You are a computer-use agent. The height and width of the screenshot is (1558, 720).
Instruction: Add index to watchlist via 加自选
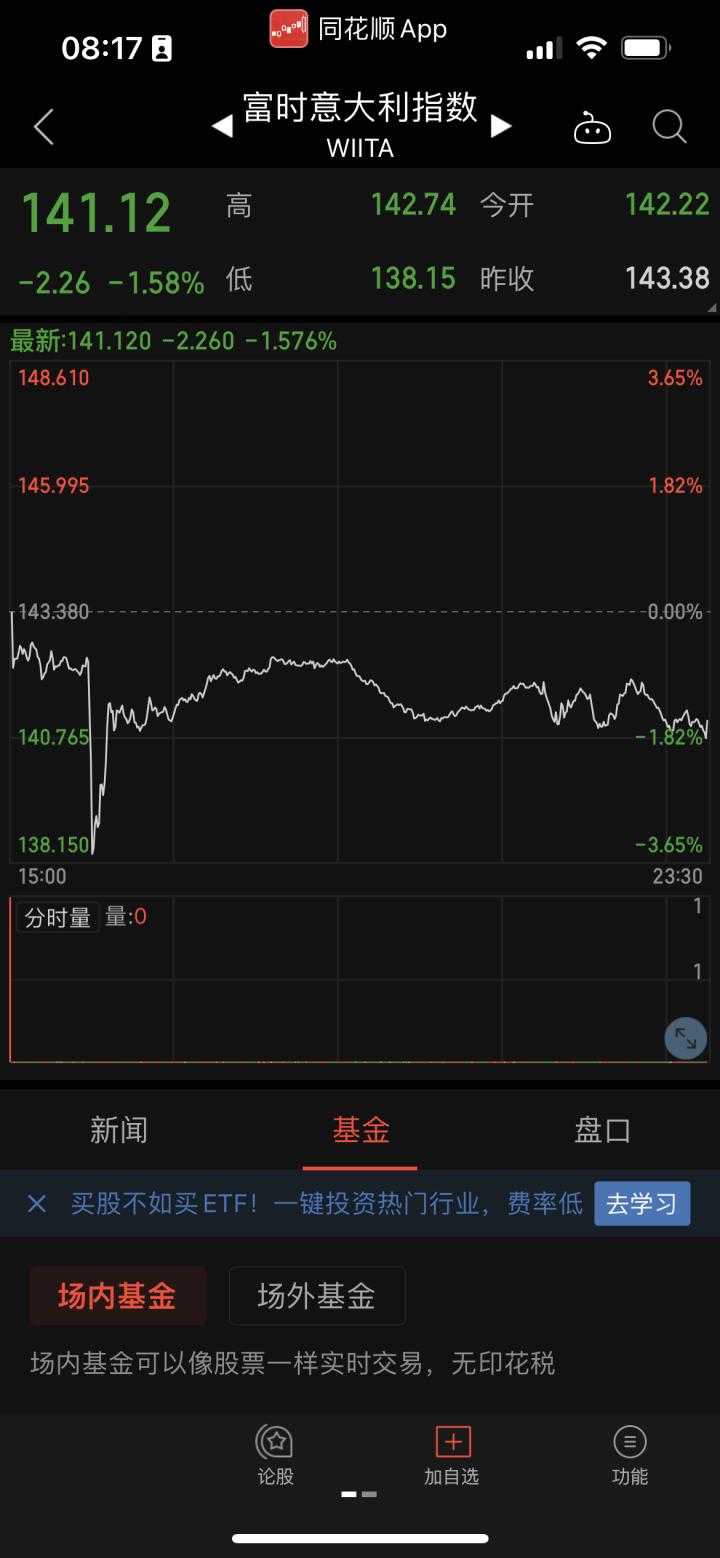[452, 1455]
